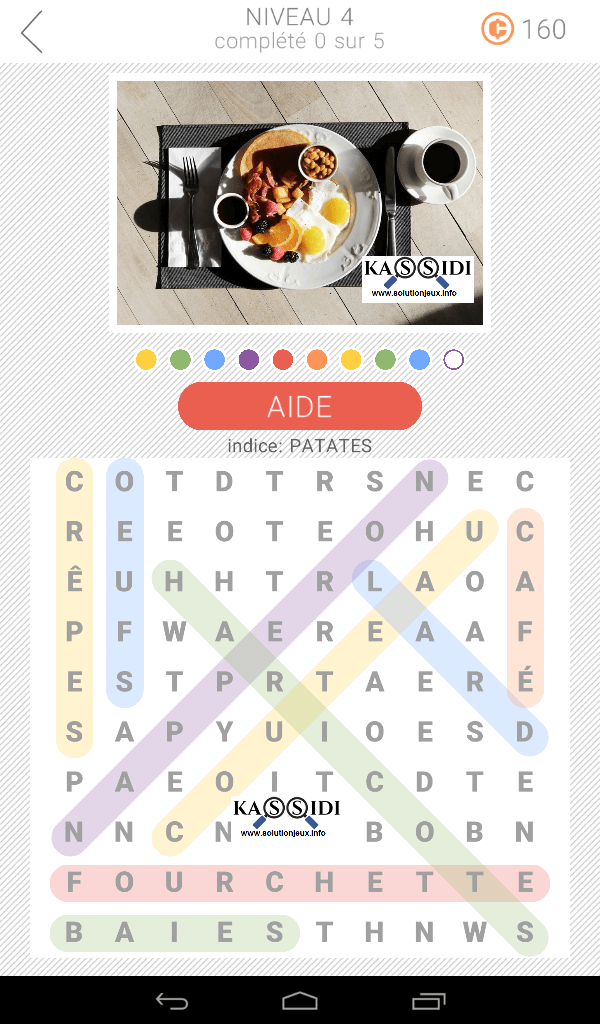Go back using the top-left arrow
This screenshot has width=600, height=1024.
pyautogui.click(x=33, y=32)
